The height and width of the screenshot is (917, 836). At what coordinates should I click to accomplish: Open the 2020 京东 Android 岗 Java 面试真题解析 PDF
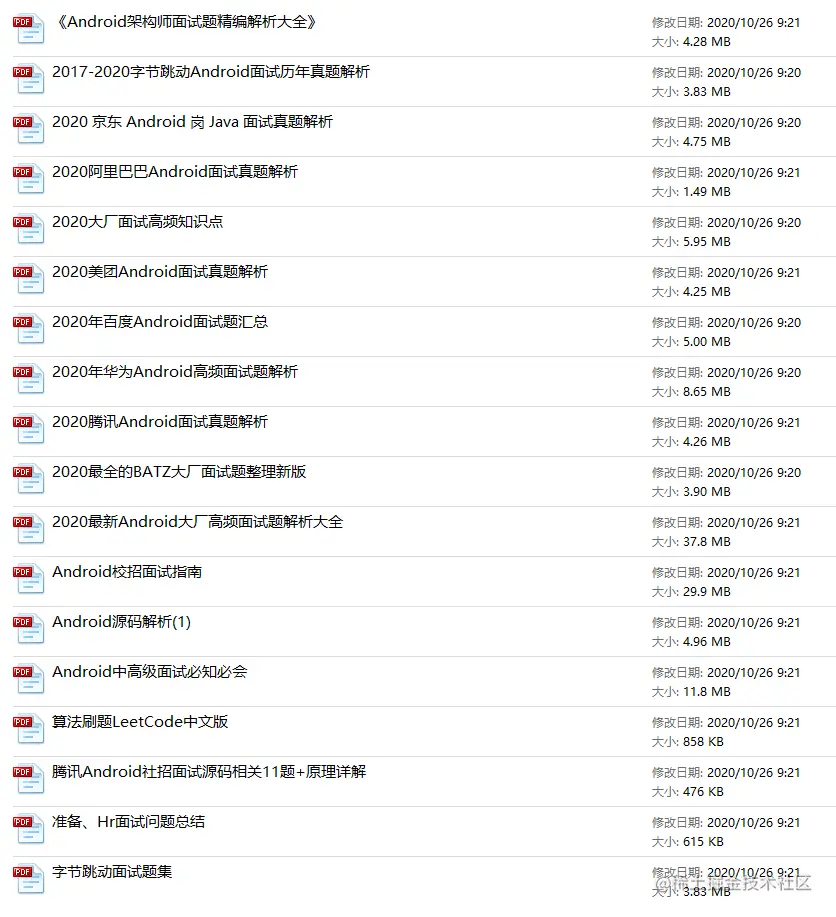pyautogui.click(x=192, y=122)
